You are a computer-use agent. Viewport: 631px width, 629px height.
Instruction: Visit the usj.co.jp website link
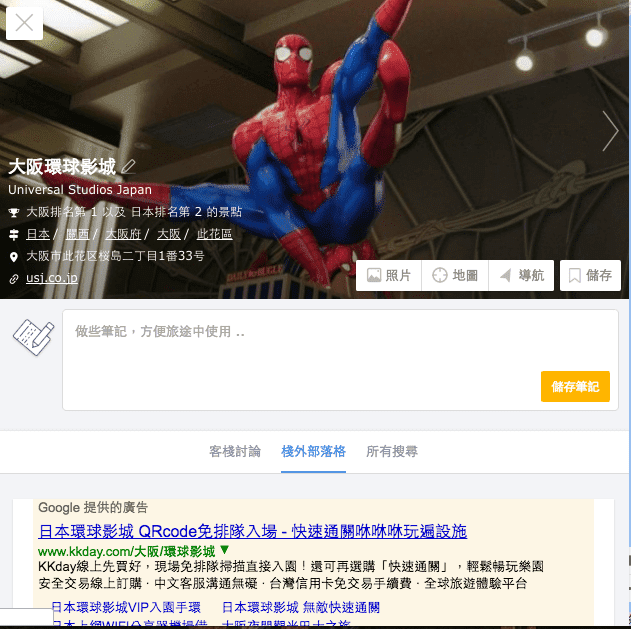51,278
